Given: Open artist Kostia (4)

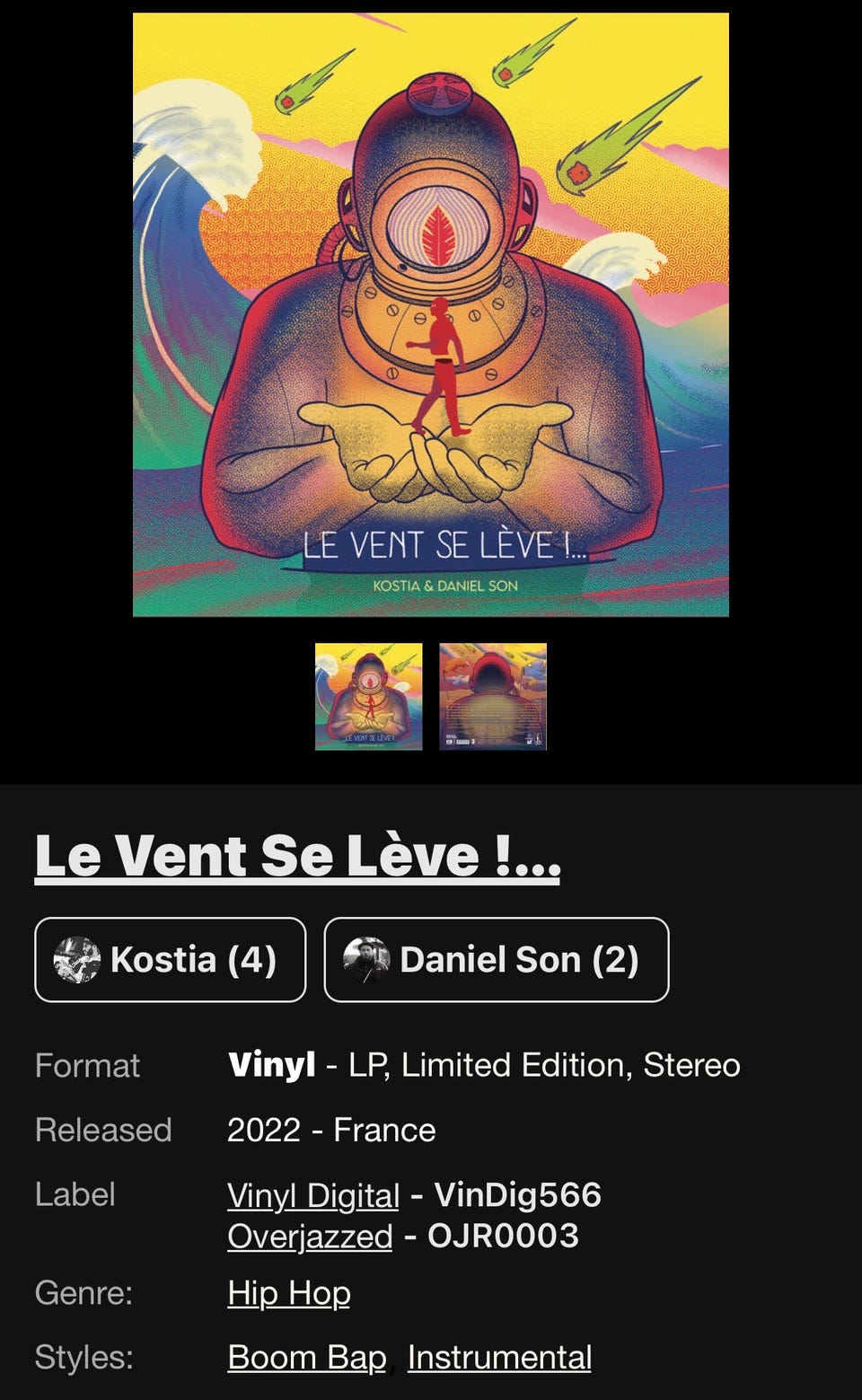Looking at the screenshot, I should [171, 959].
